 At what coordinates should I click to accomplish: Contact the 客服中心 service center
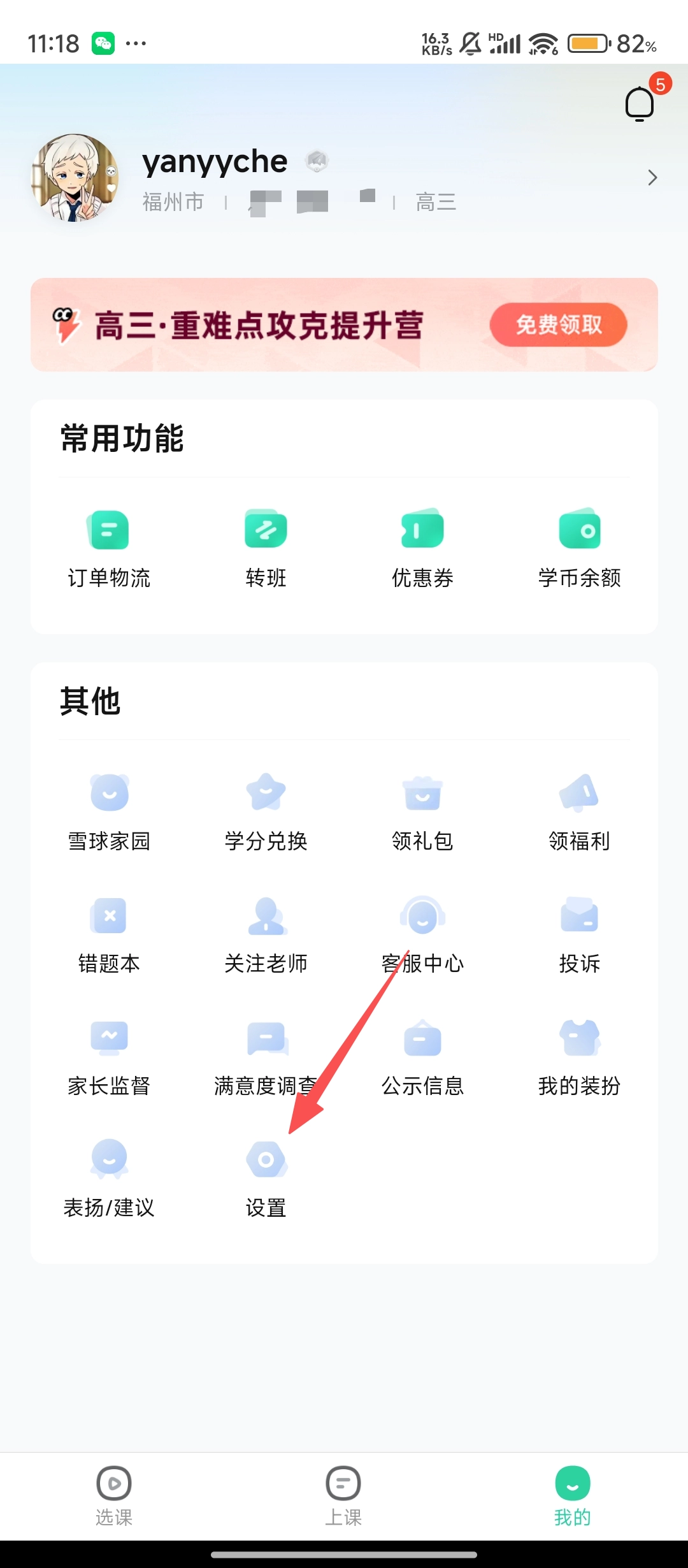(x=422, y=934)
